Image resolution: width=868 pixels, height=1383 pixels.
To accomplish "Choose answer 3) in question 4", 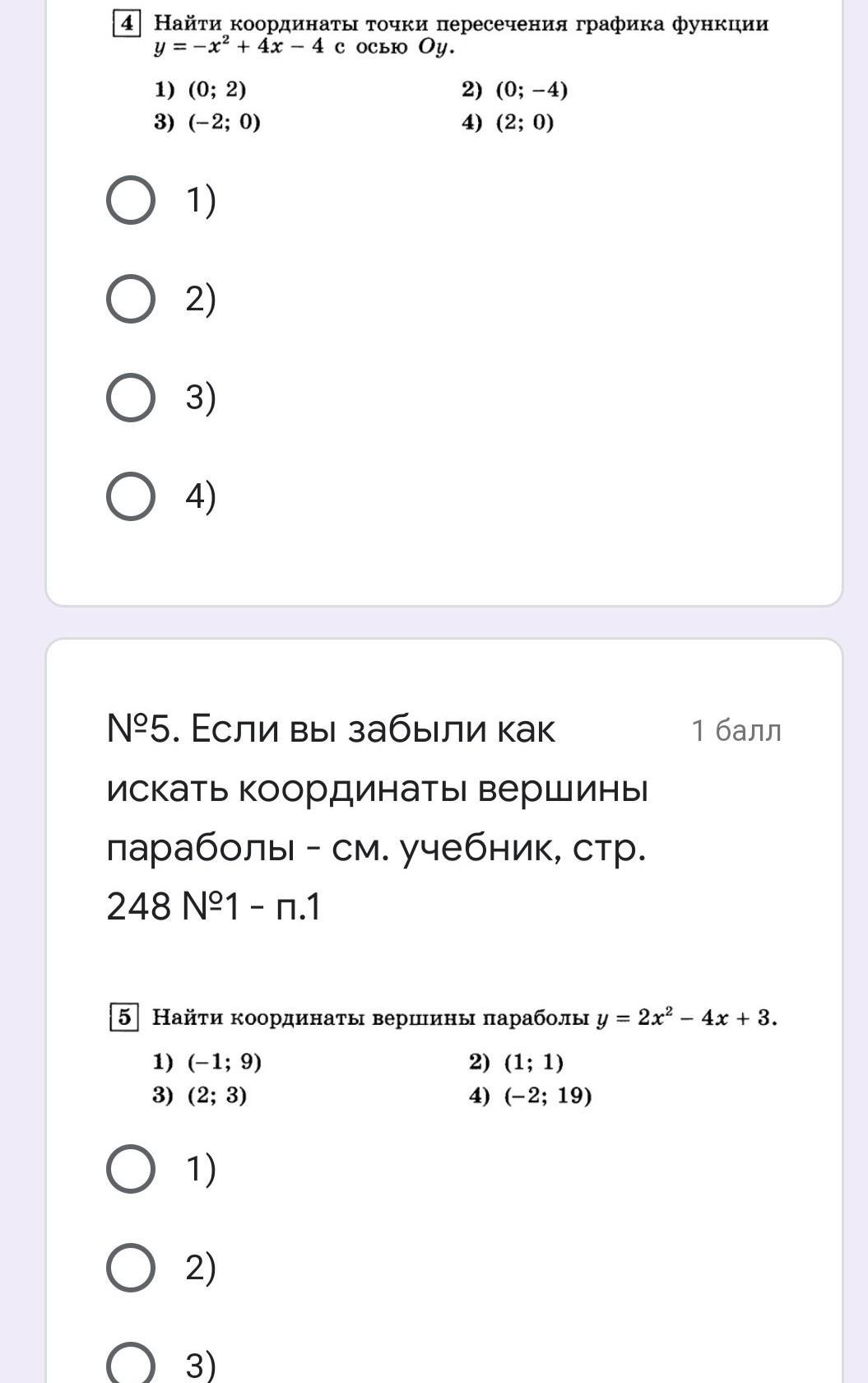I will coord(131,398).
